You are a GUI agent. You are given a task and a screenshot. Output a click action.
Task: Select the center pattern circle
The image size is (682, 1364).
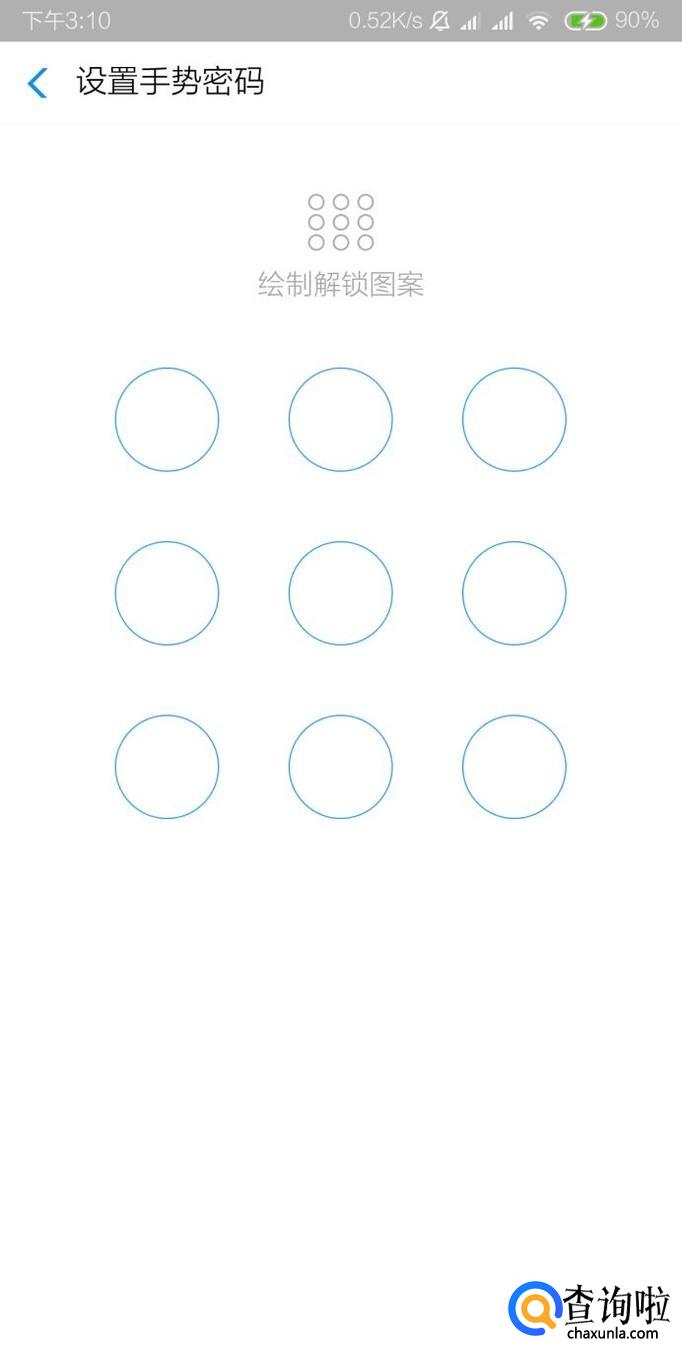[x=341, y=593]
